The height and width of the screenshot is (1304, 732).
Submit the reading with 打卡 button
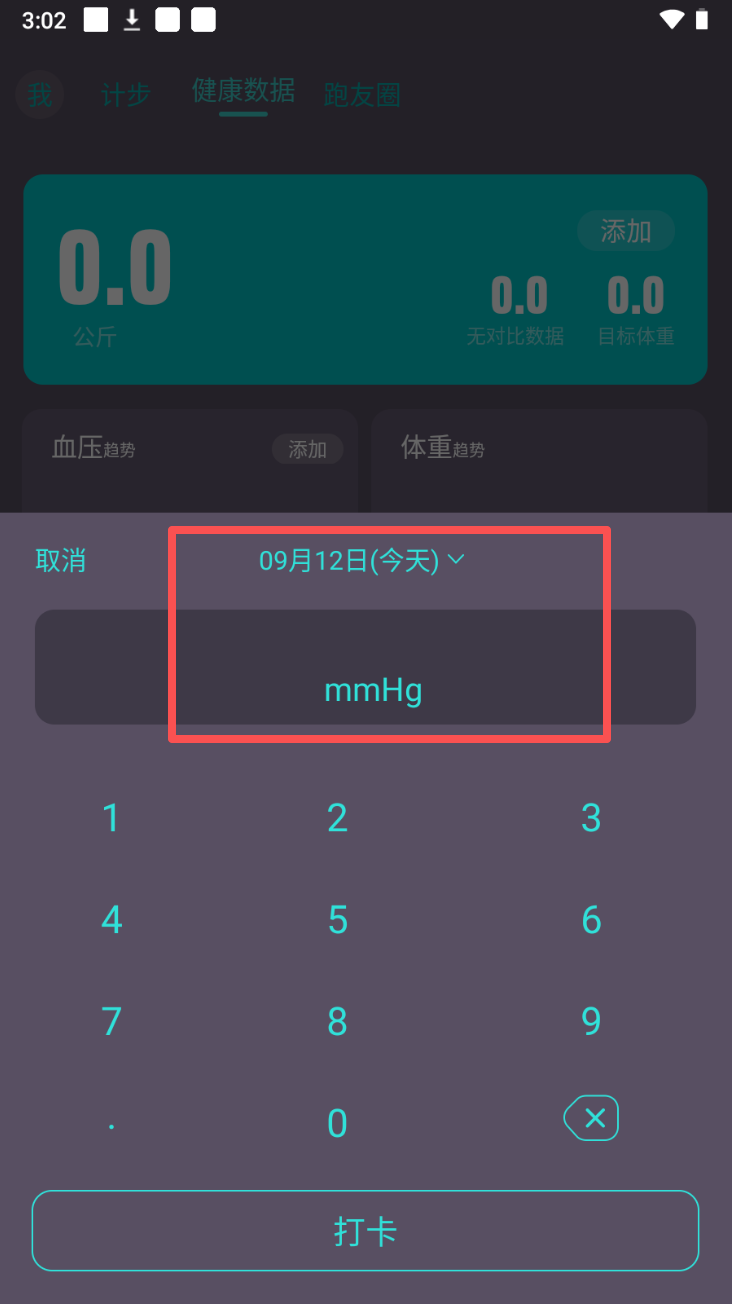[x=365, y=1231]
